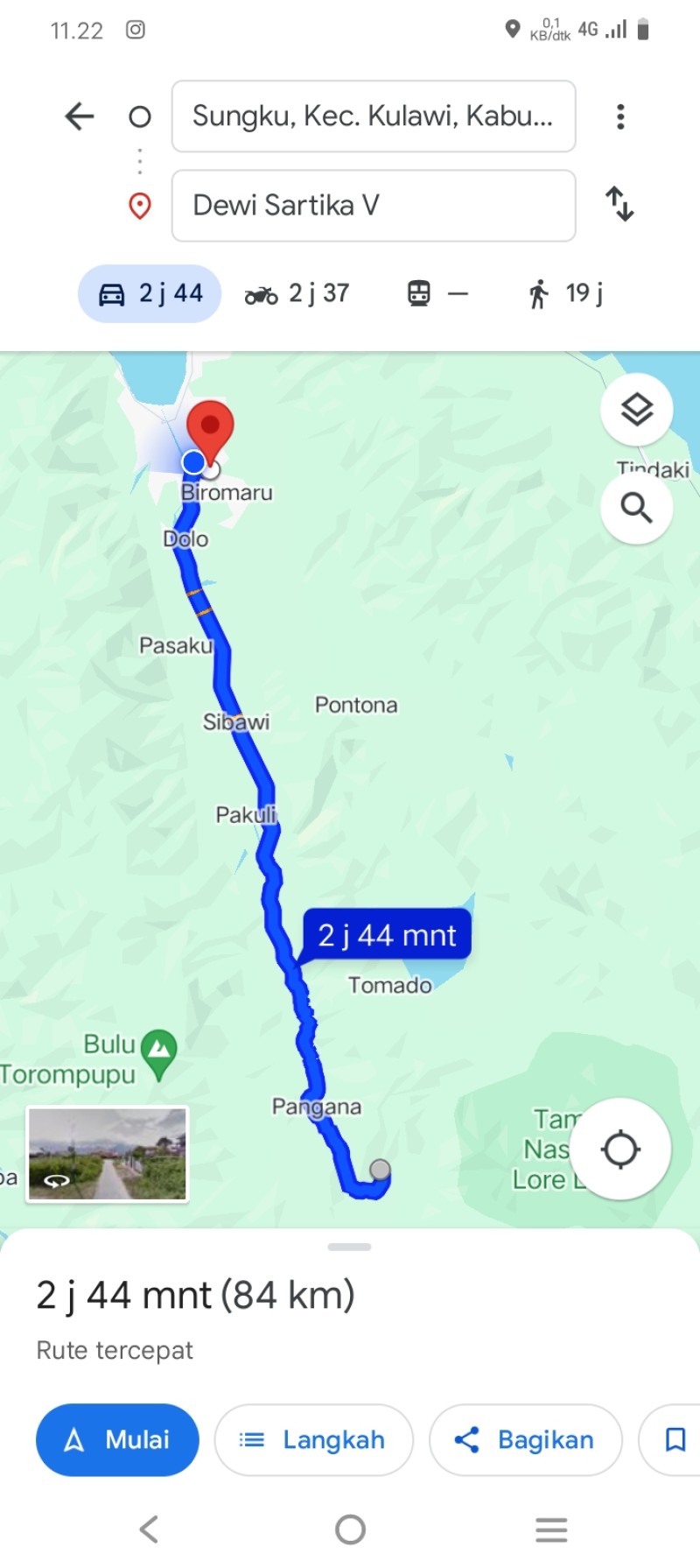700x1568 pixels.
Task: Swap start and destination locations
Action: [x=619, y=204]
